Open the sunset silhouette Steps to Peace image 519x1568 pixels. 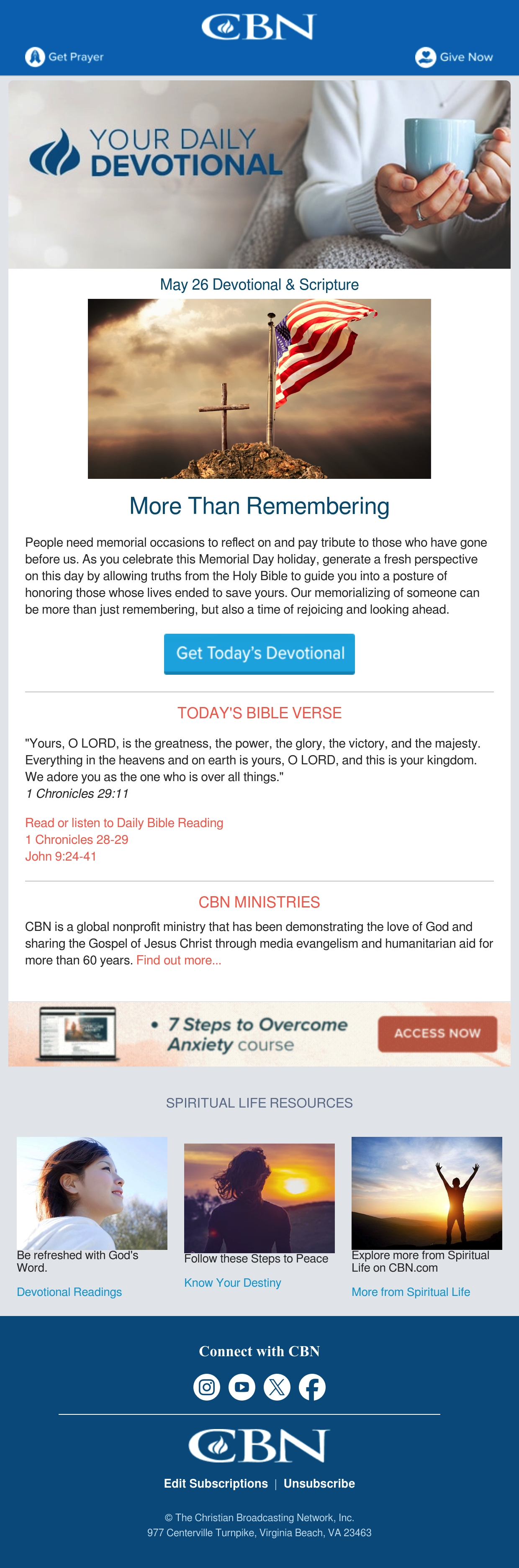coord(259,1197)
